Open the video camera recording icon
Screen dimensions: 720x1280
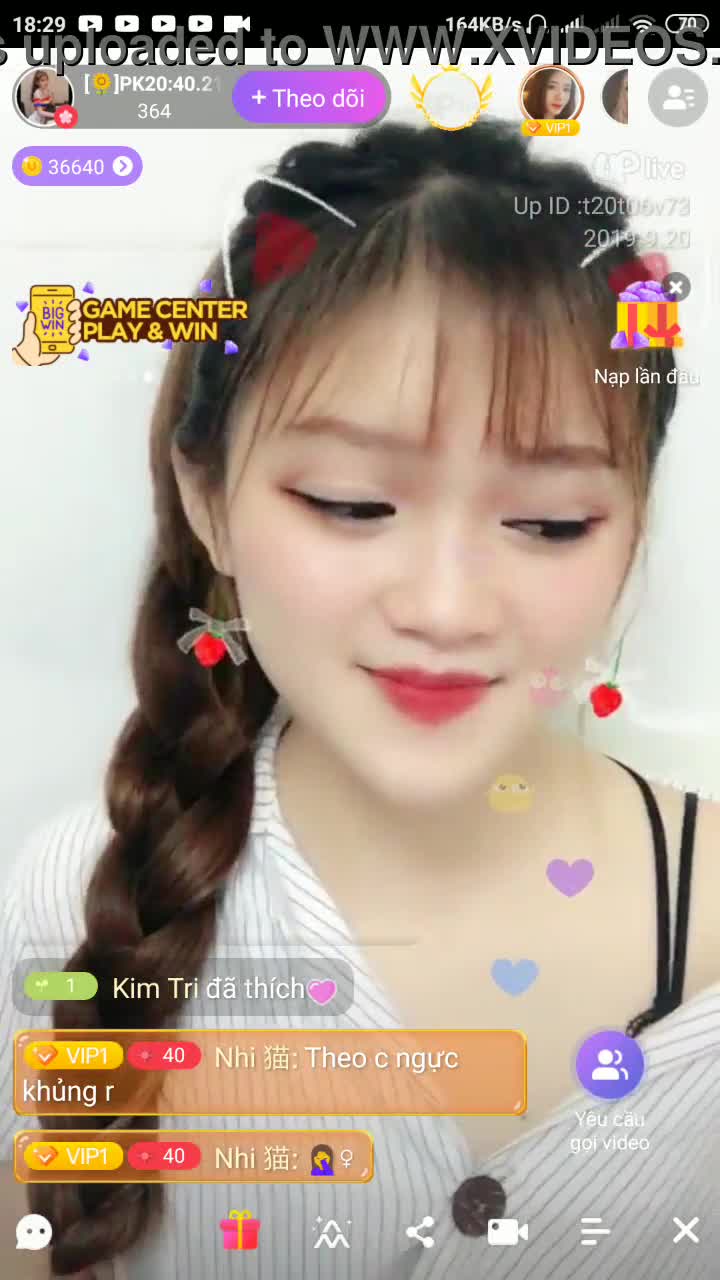point(508,1231)
